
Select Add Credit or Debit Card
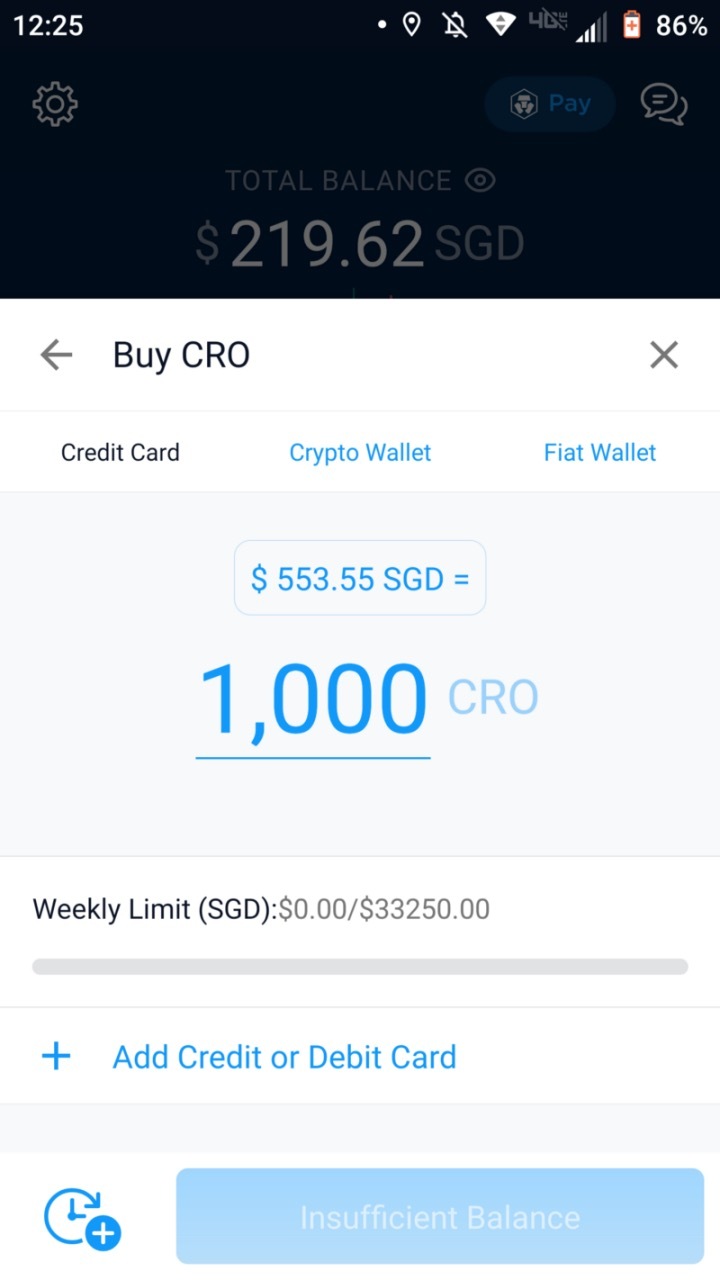284,1056
